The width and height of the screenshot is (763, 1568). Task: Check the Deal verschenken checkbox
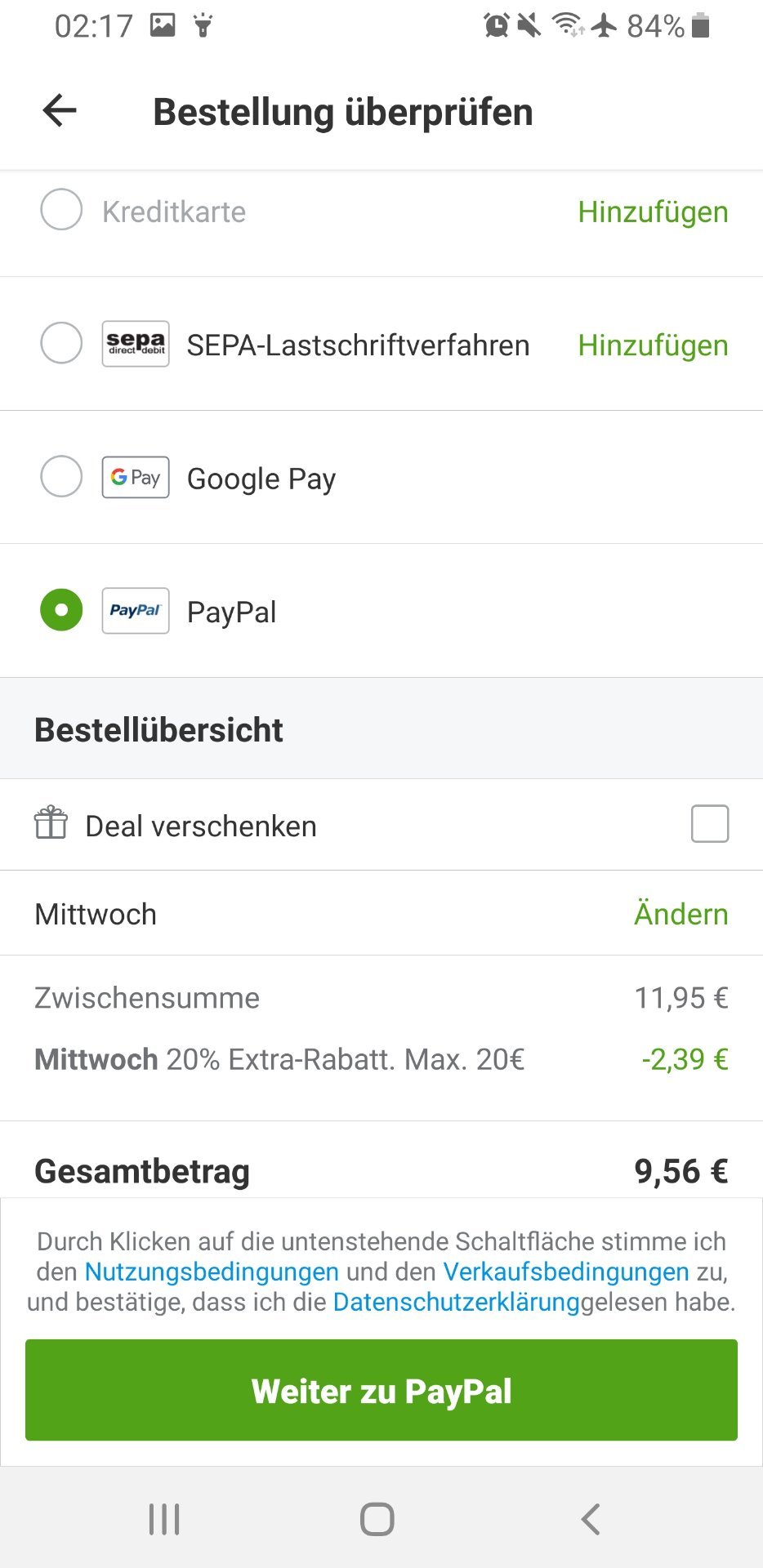(x=709, y=823)
